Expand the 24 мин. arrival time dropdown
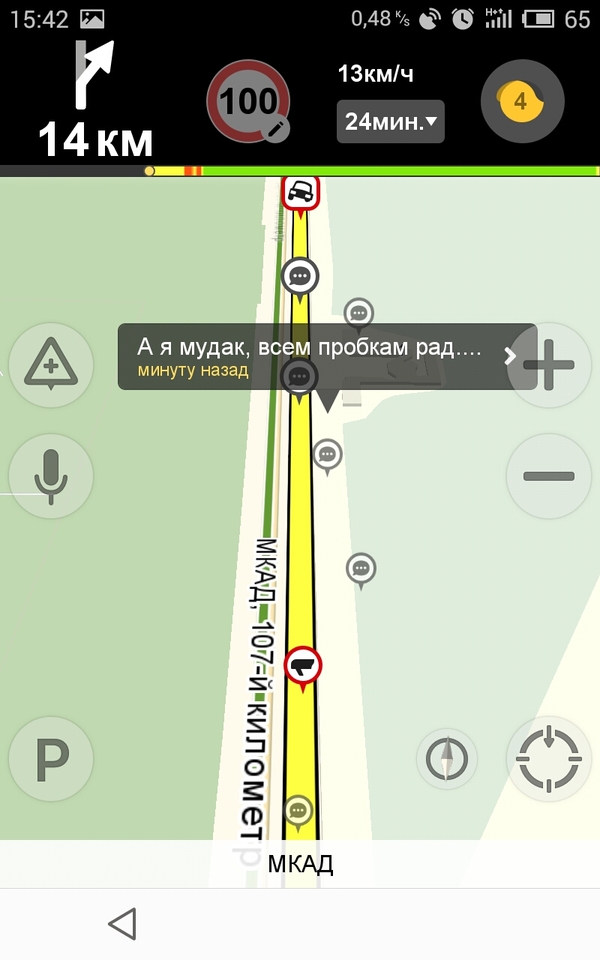600x960 pixels. tap(391, 122)
